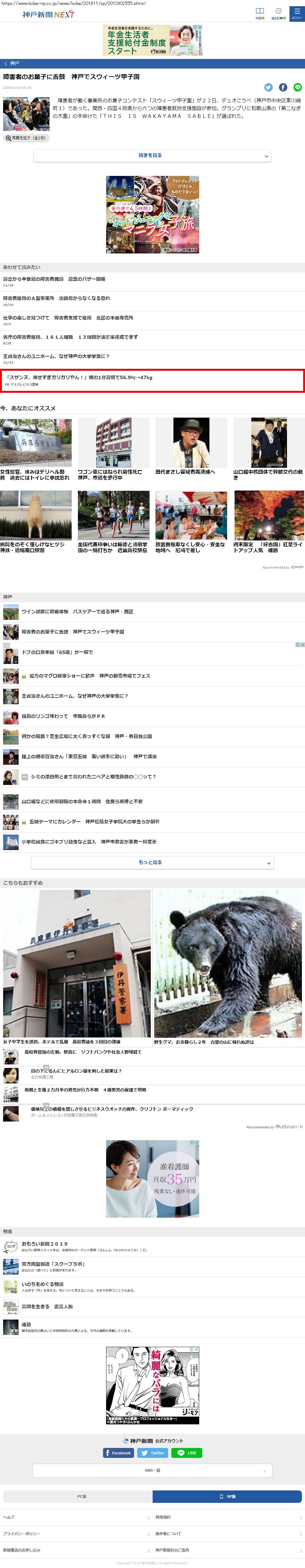Visit the official Facebook account button

tap(119, 1452)
